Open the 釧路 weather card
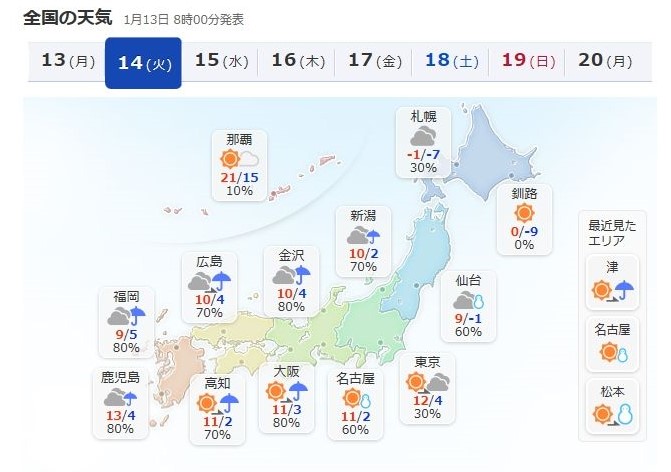671x472 pixels. (522, 218)
